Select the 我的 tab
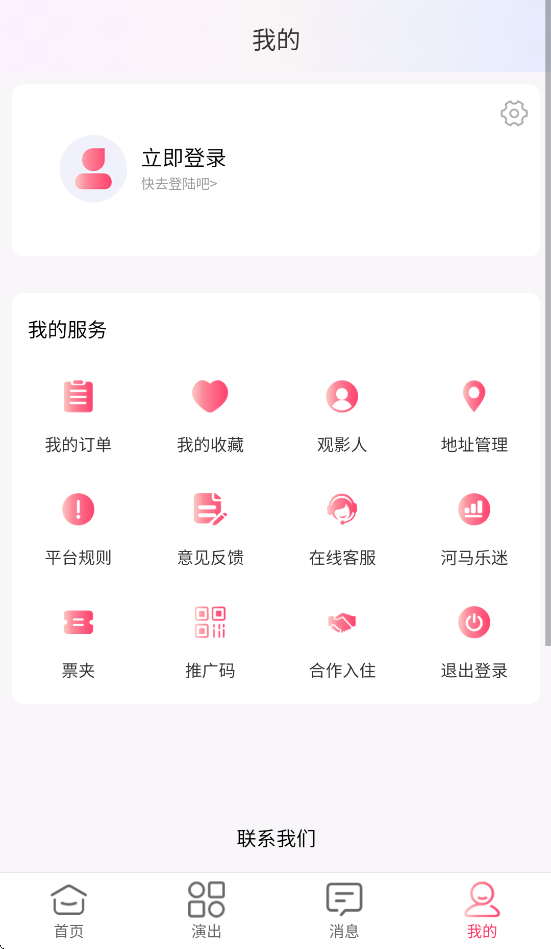 tap(482, 910)
